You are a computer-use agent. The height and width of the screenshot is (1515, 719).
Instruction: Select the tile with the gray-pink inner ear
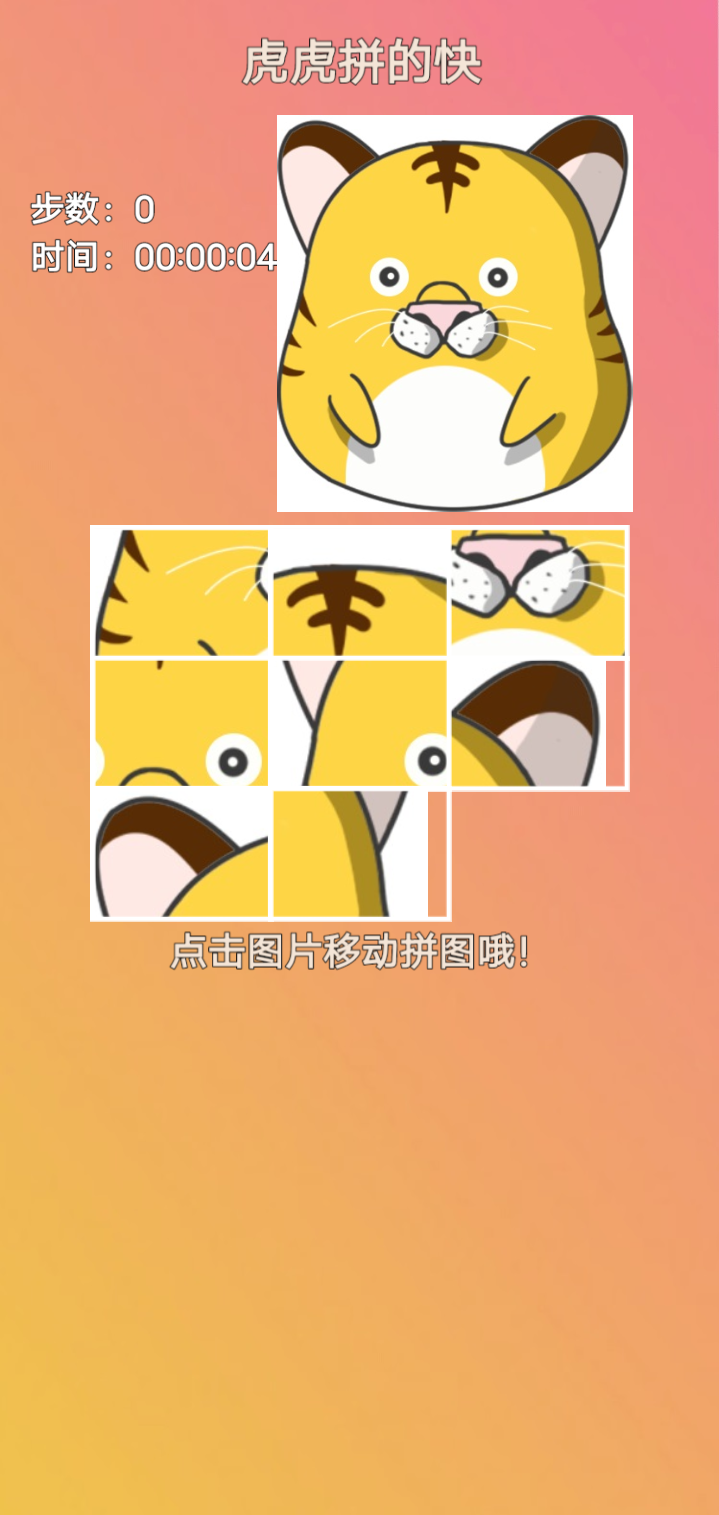pos(538,723)
